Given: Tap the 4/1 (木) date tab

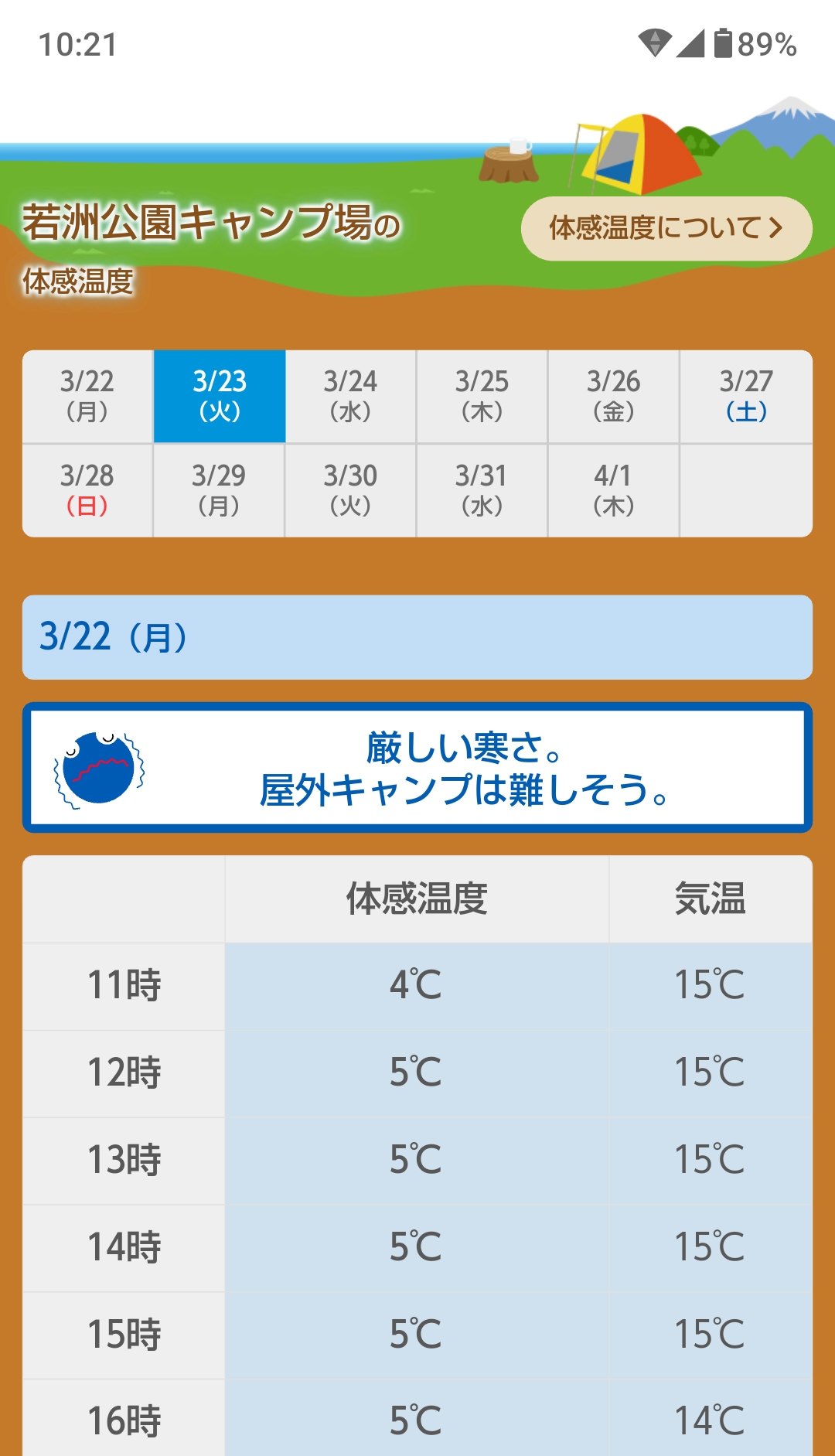Looking at the screenshot, I should [x=613, y=490].
